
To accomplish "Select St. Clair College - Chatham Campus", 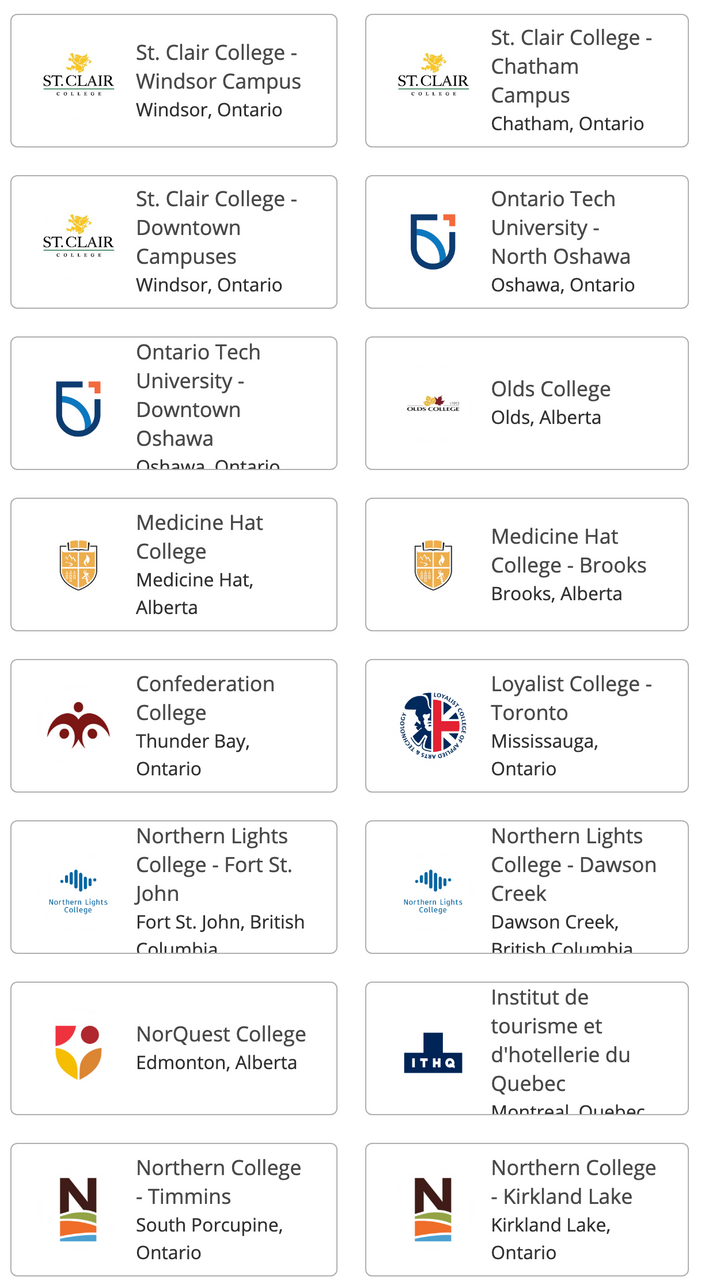I will pos(527,81).
